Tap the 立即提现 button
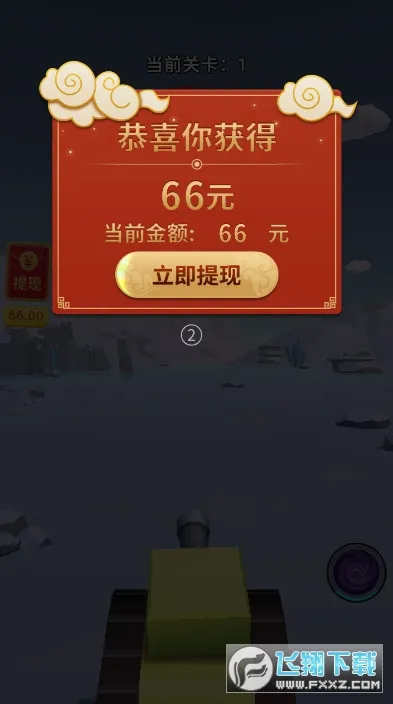 click(x=197, y=275)
